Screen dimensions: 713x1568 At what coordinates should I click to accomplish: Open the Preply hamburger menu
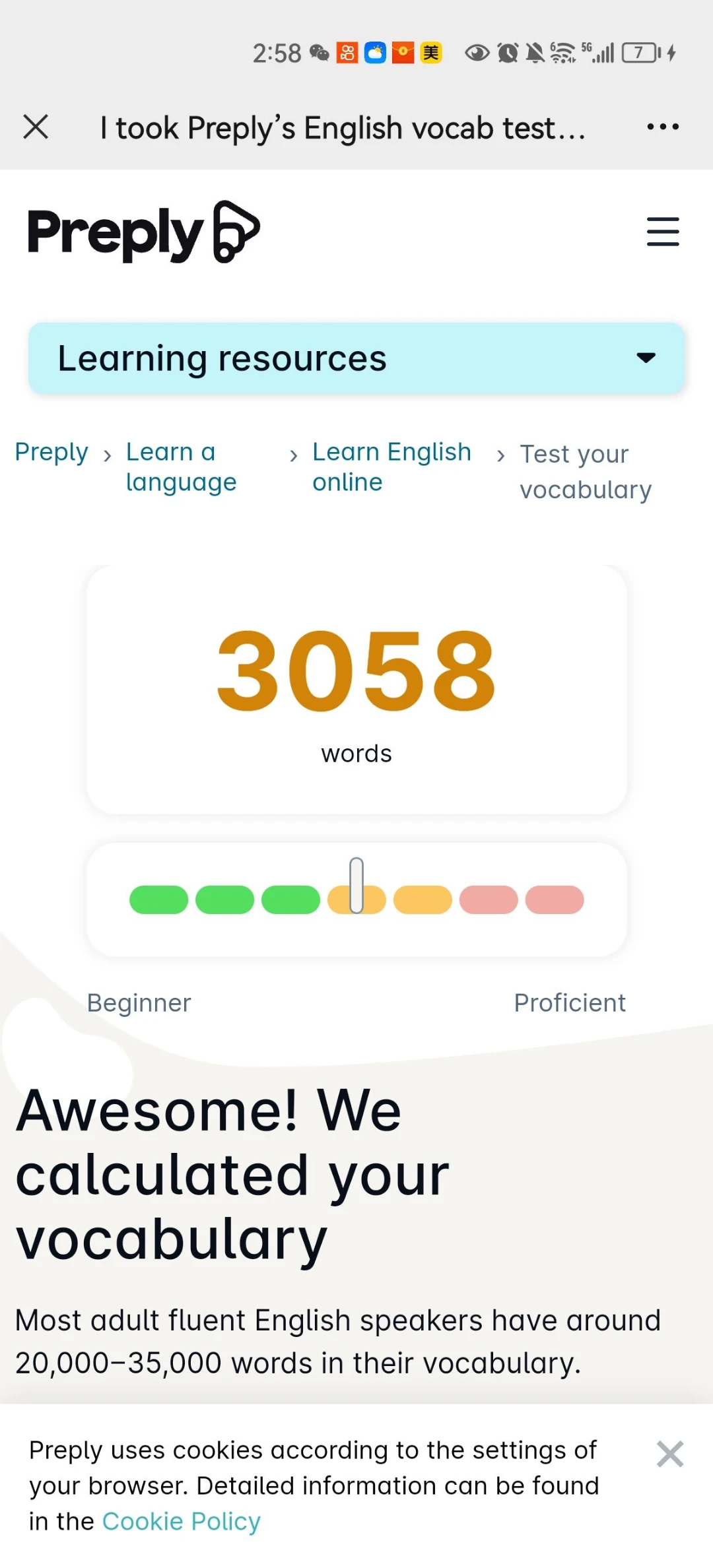662,232
